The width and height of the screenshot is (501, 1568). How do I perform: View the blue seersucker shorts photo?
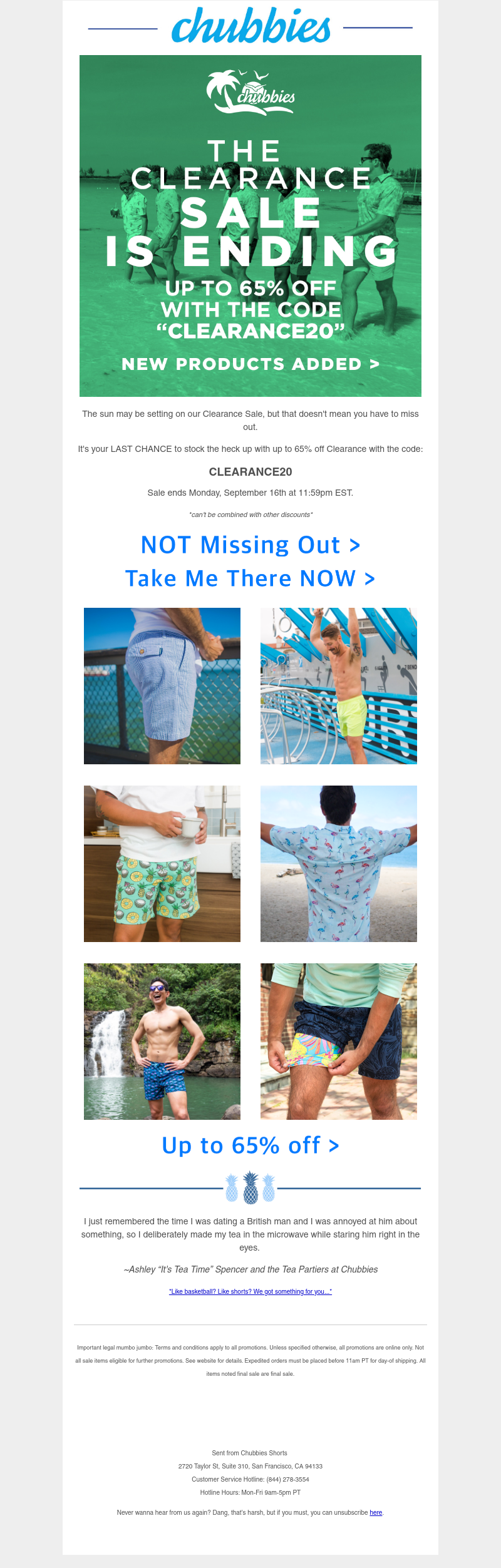162,685
